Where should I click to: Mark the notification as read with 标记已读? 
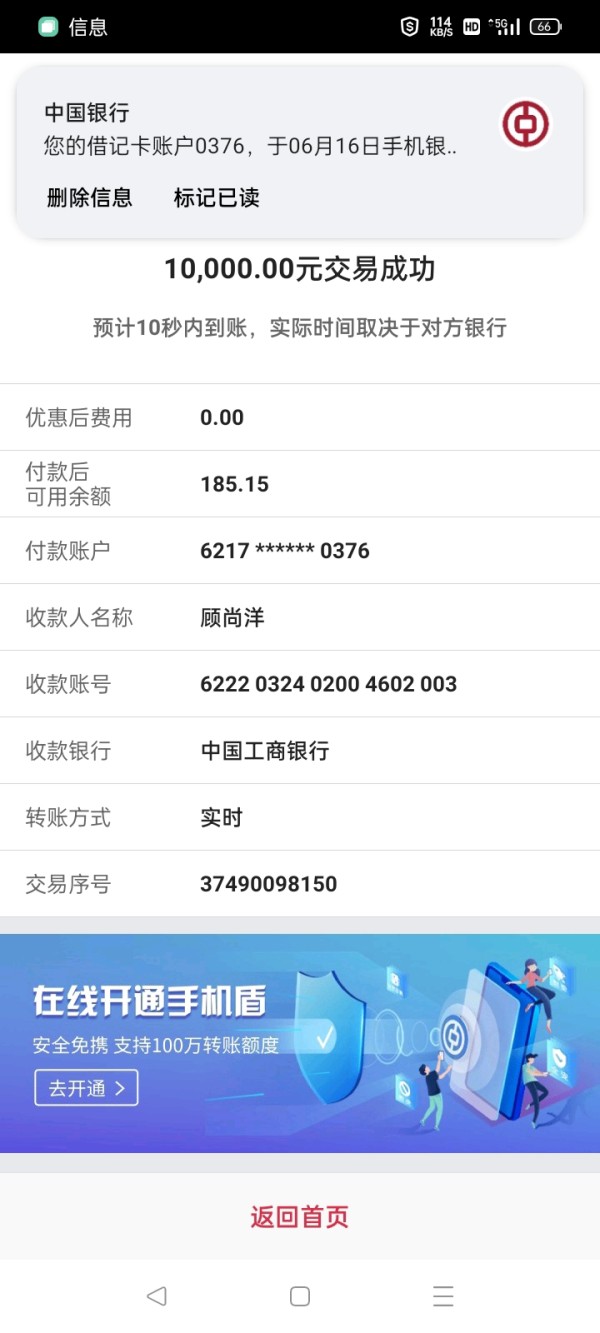pos(216,197)
